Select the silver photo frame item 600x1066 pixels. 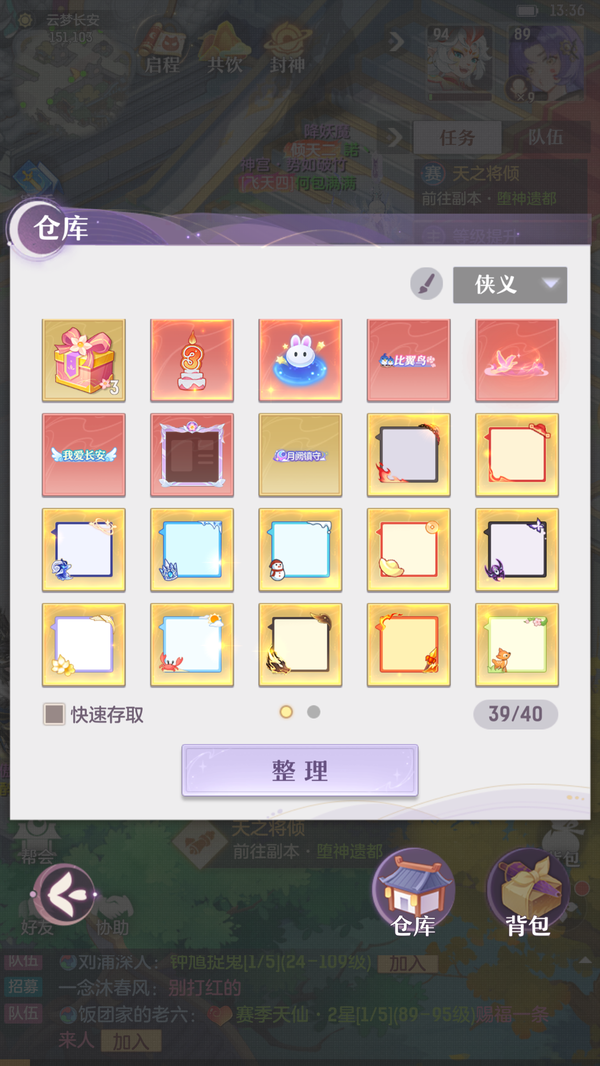click(192, 455)
